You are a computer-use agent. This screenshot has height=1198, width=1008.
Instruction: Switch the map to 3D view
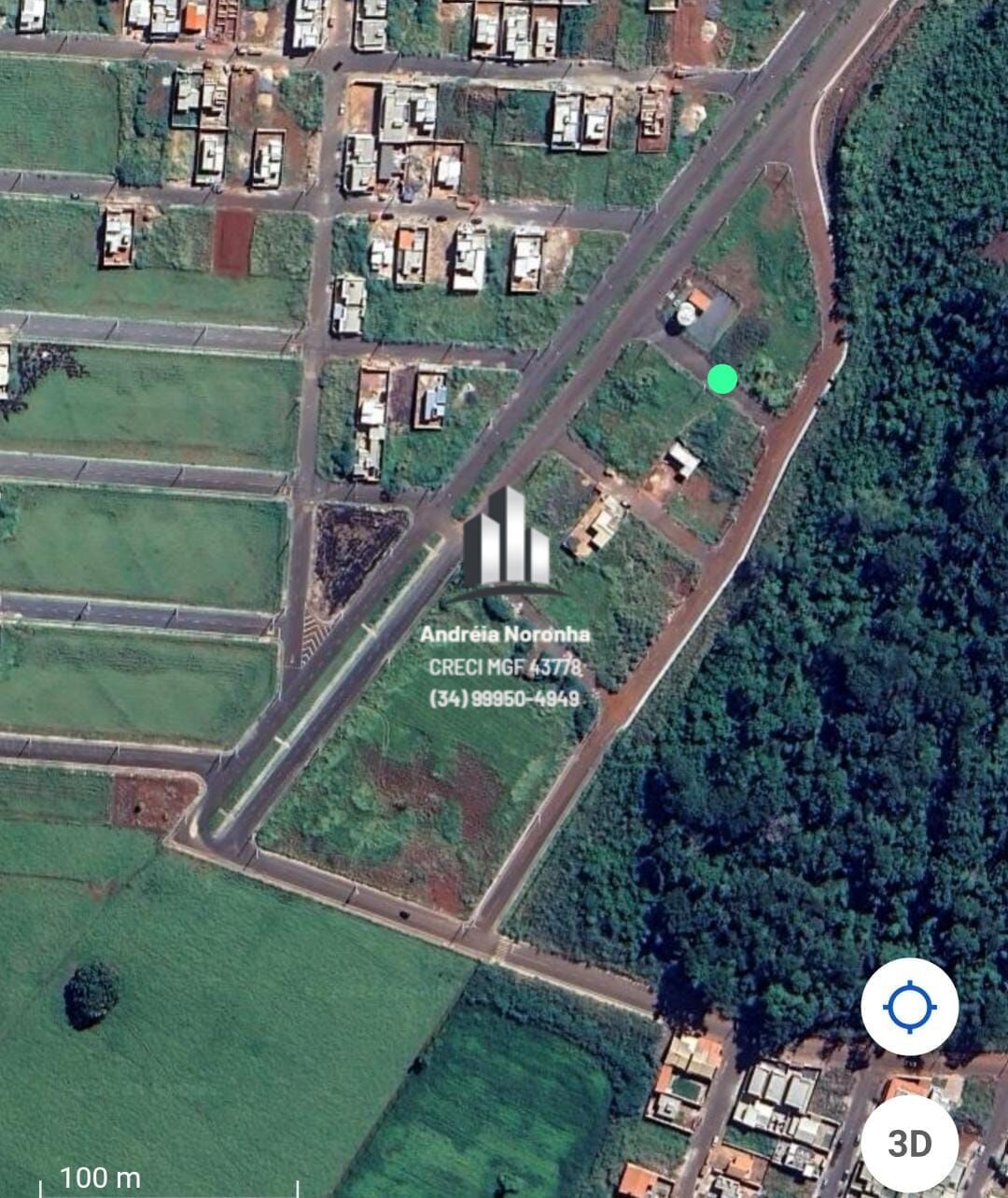click(909, 1144)
